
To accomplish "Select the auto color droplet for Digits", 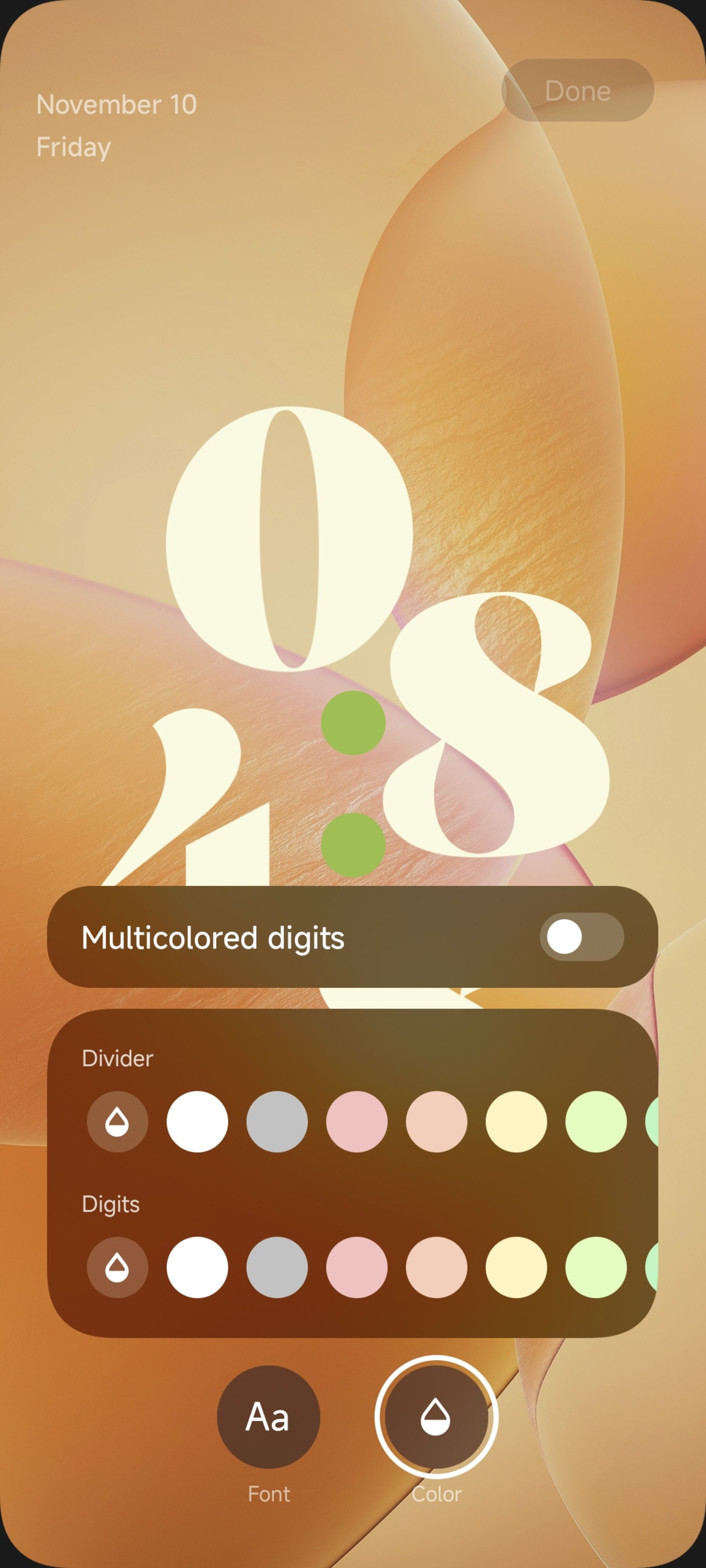I will (118, 1268).
